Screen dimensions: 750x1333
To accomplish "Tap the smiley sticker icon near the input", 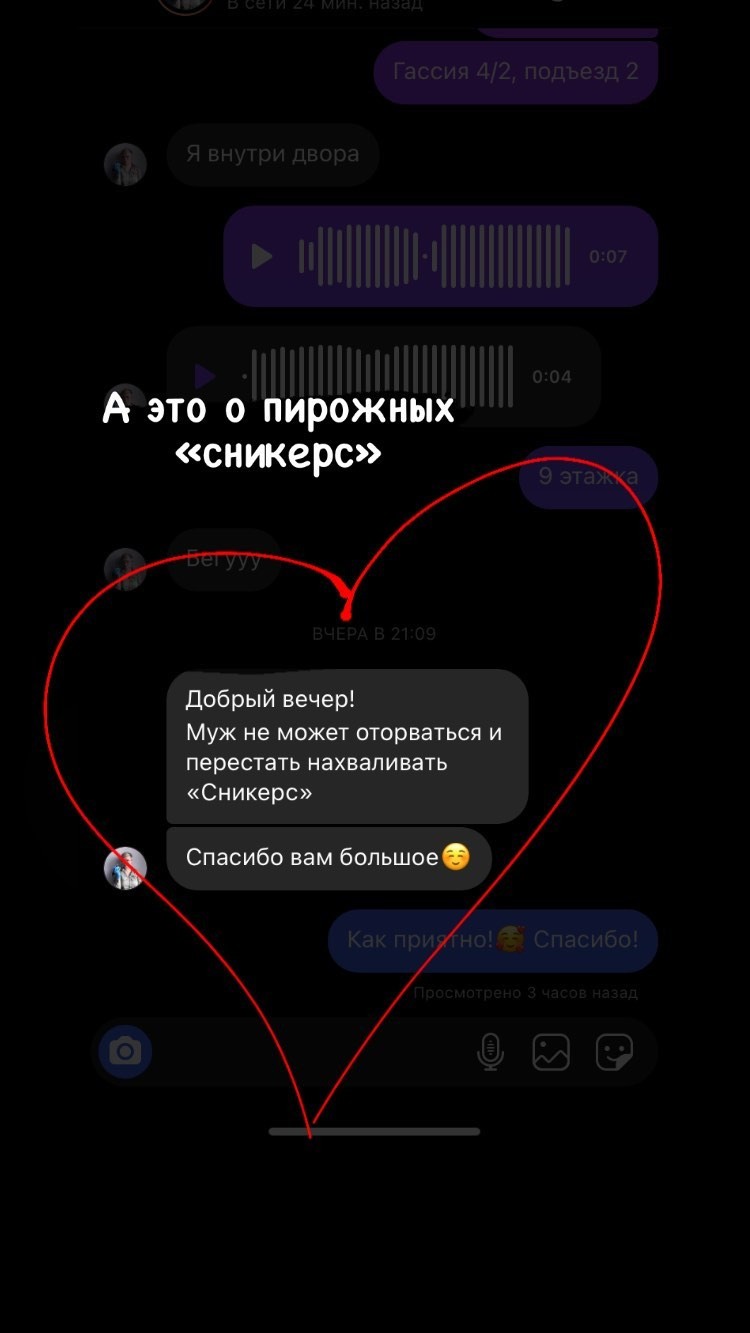I will click(615, 1052).
